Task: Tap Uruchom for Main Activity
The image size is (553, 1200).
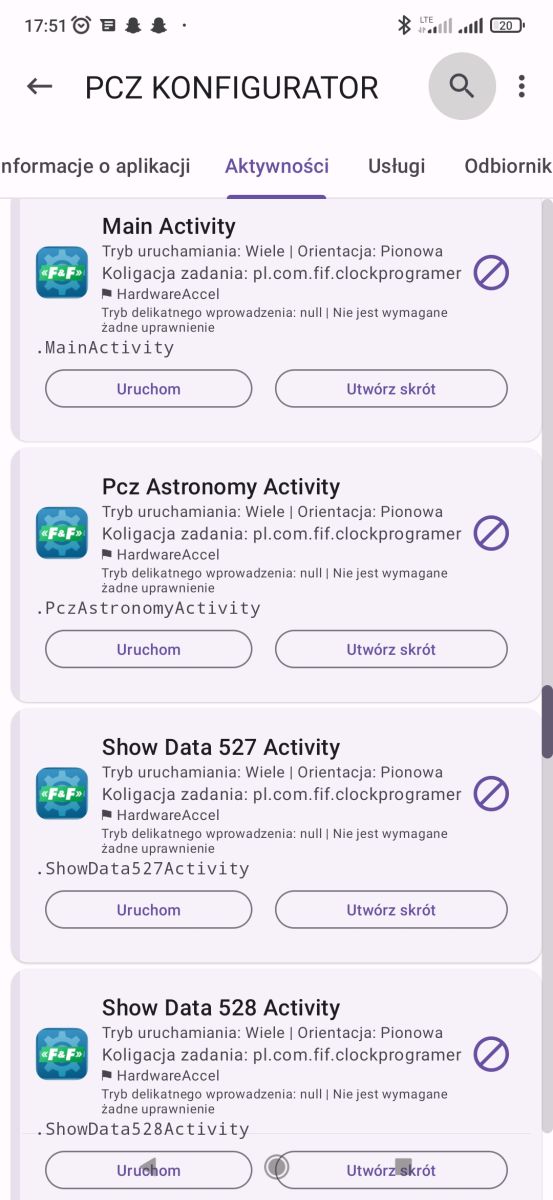Action: click(x=149, y=389)
